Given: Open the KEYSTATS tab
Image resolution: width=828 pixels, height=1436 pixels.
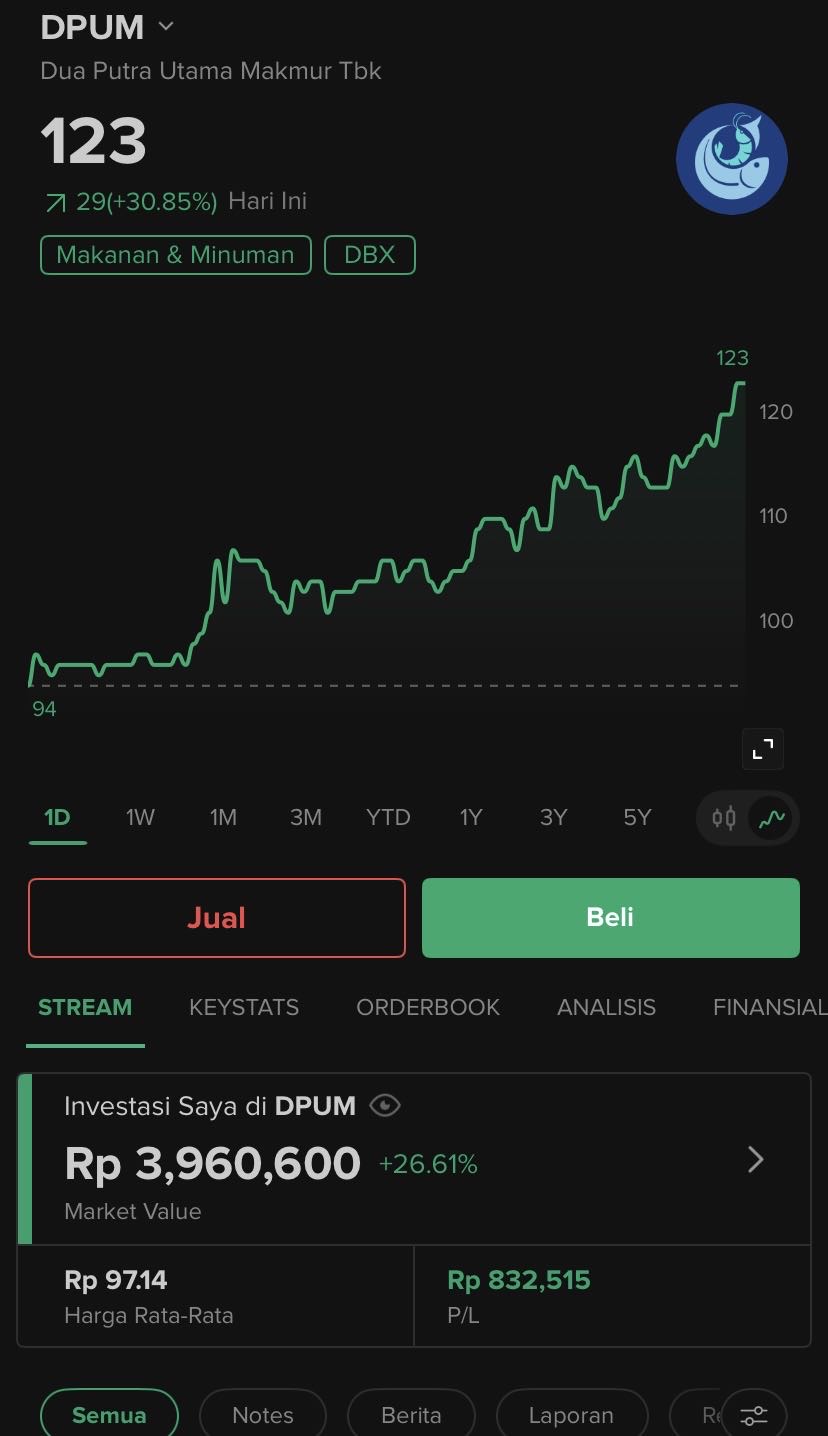Looking at the screenshot, I should [244, 1008].
